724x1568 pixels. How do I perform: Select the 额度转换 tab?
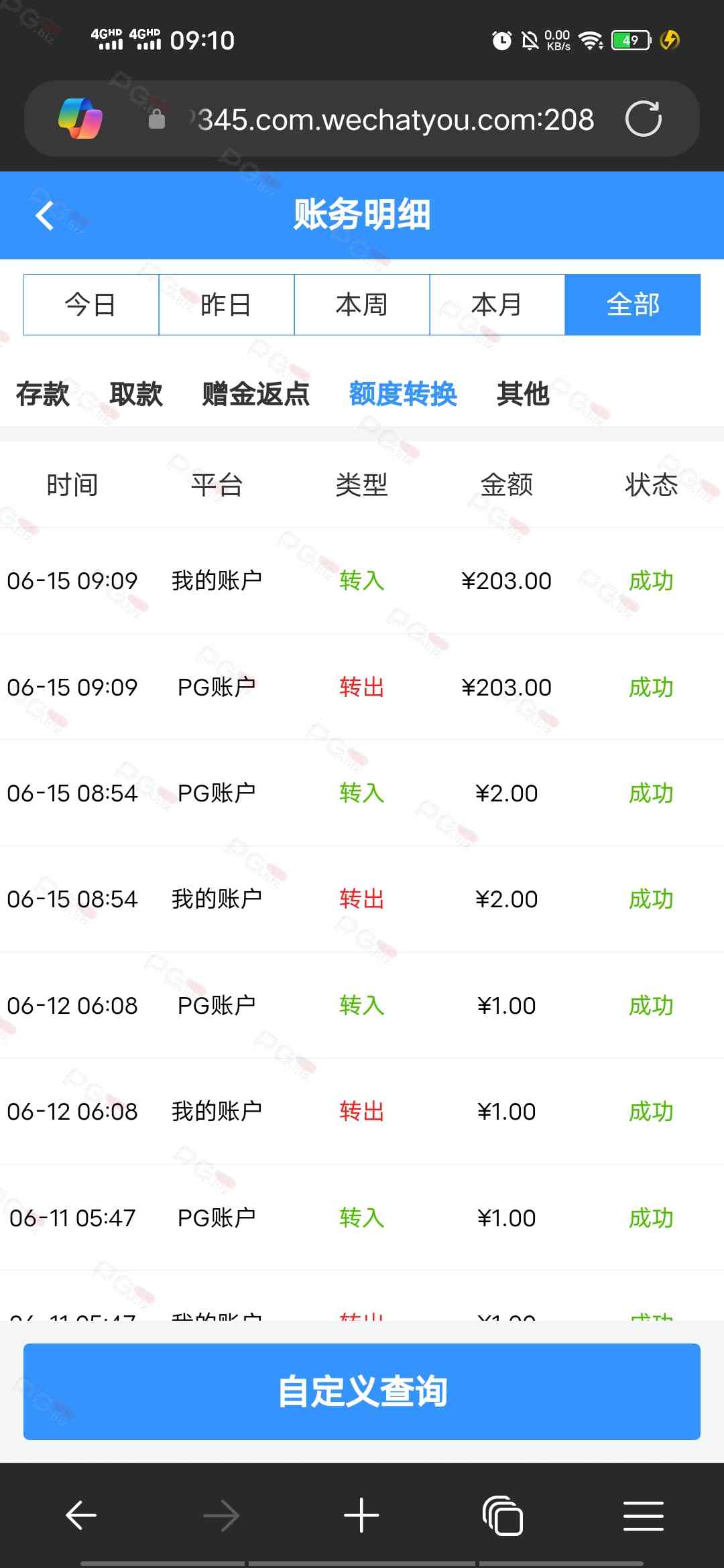(x=403, y=394)
